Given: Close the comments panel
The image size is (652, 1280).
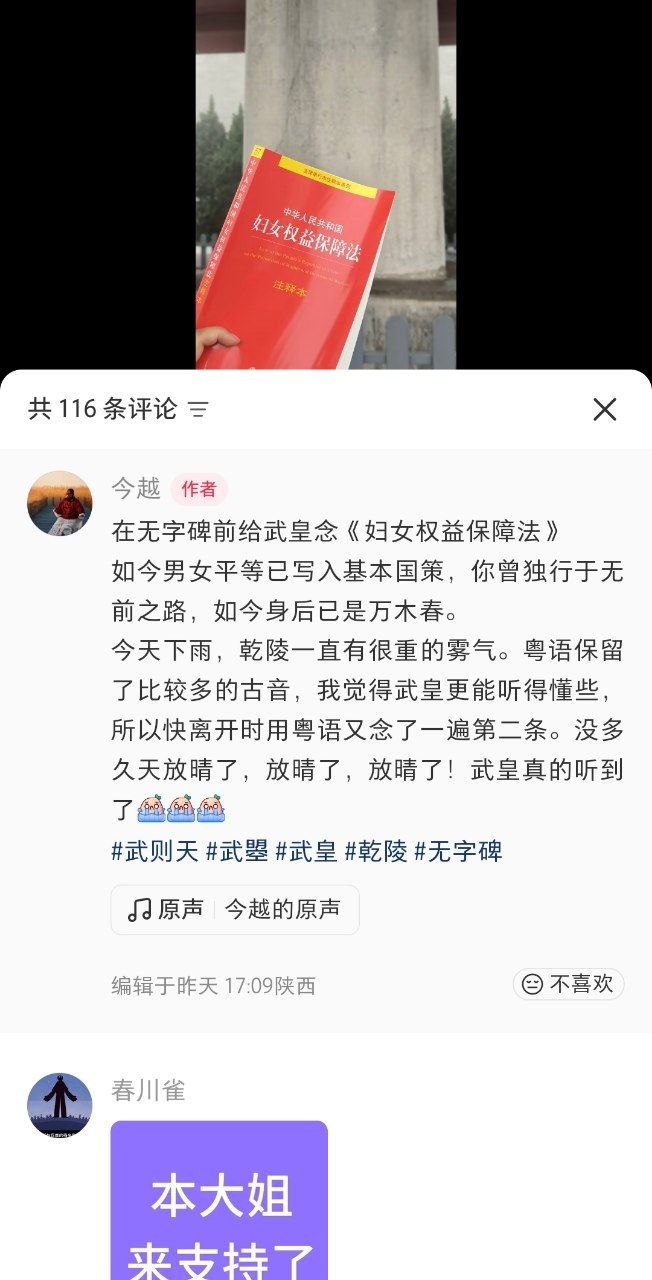Looking at the screenshot, I should pos(605,409).
